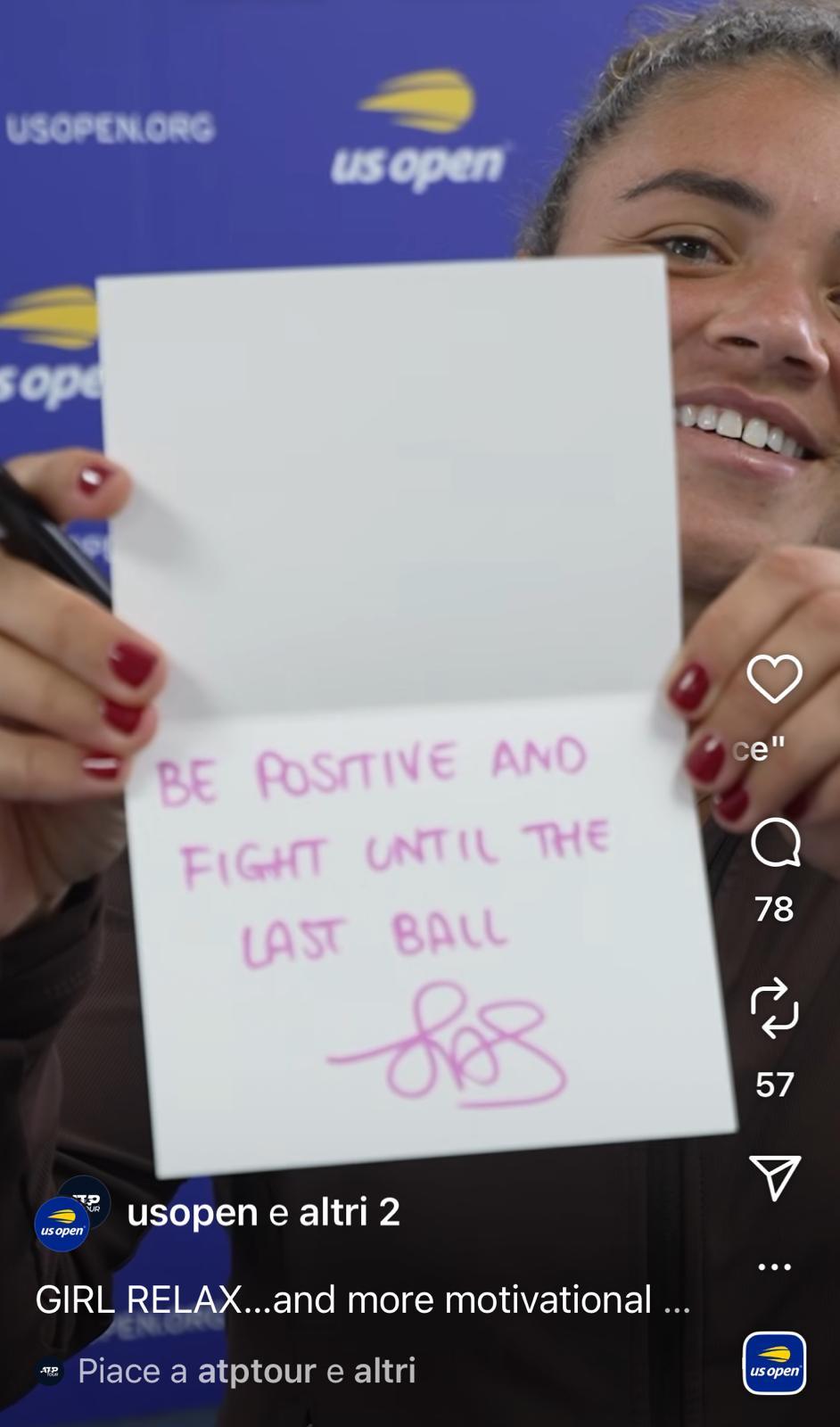Share the reel via paper plane icon

(x=774, y=1177)
